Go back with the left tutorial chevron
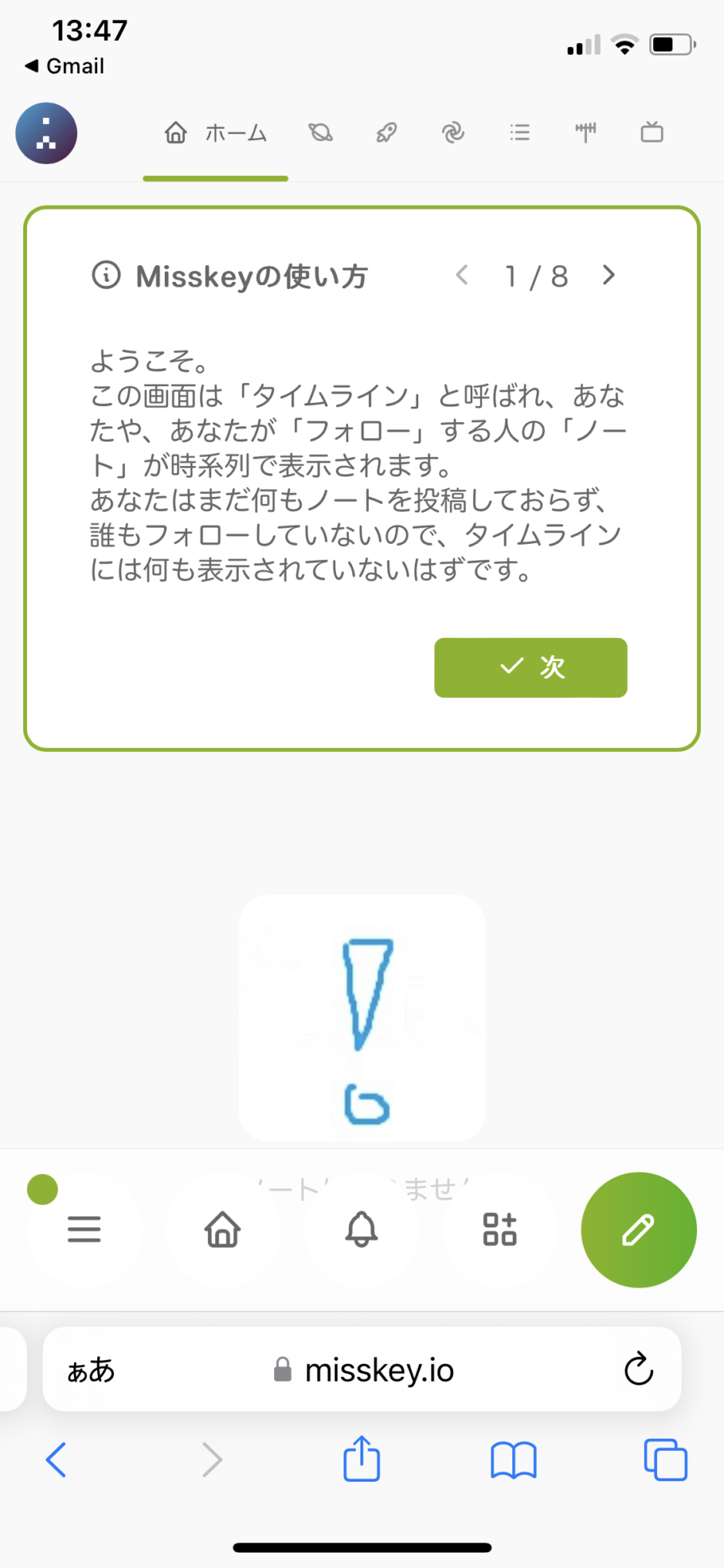The image size is (724, 1568). coord(462,275)
